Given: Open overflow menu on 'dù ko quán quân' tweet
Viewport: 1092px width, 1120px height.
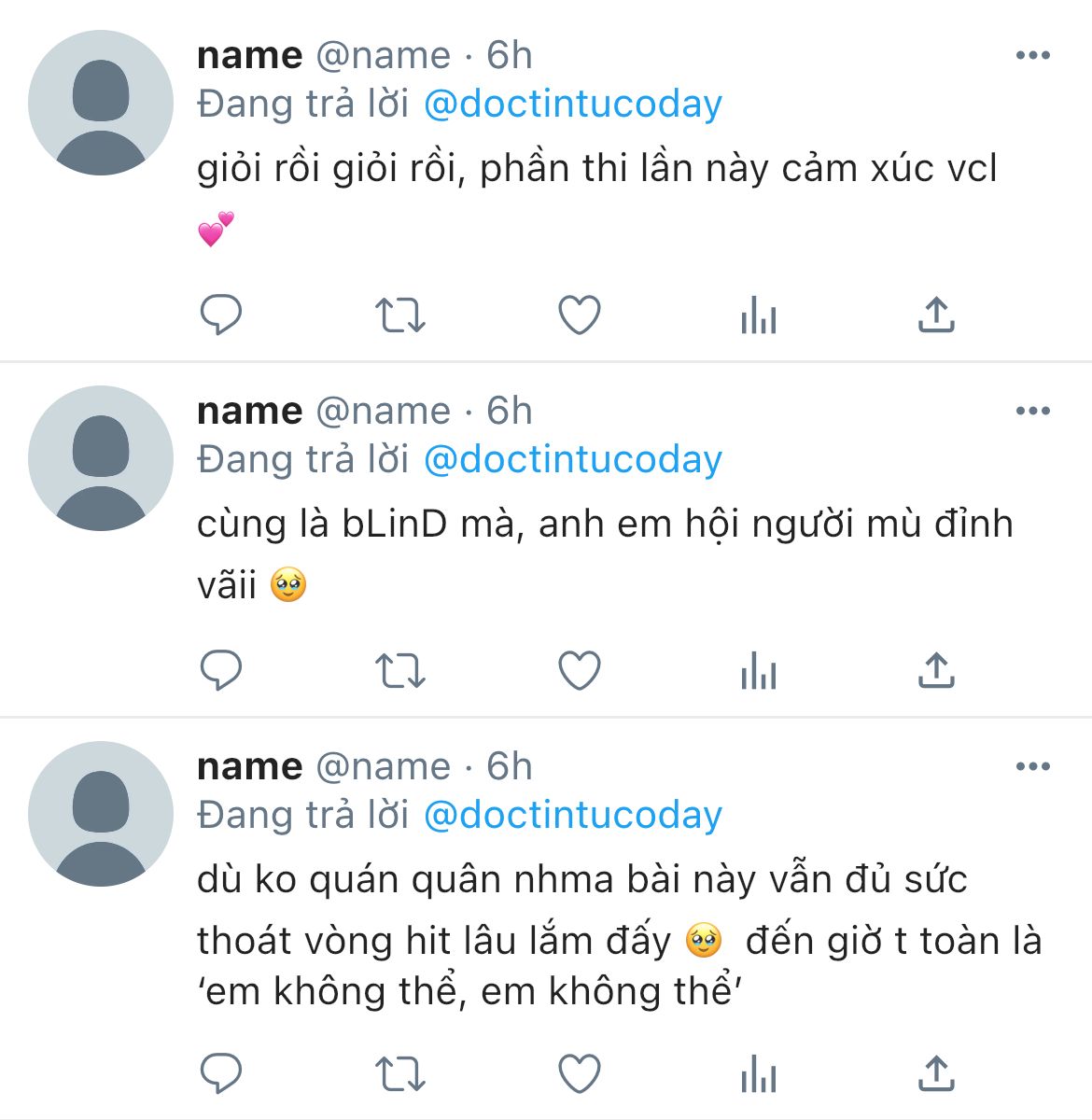Looking at the screenshot, I should tap(1032, 767).
